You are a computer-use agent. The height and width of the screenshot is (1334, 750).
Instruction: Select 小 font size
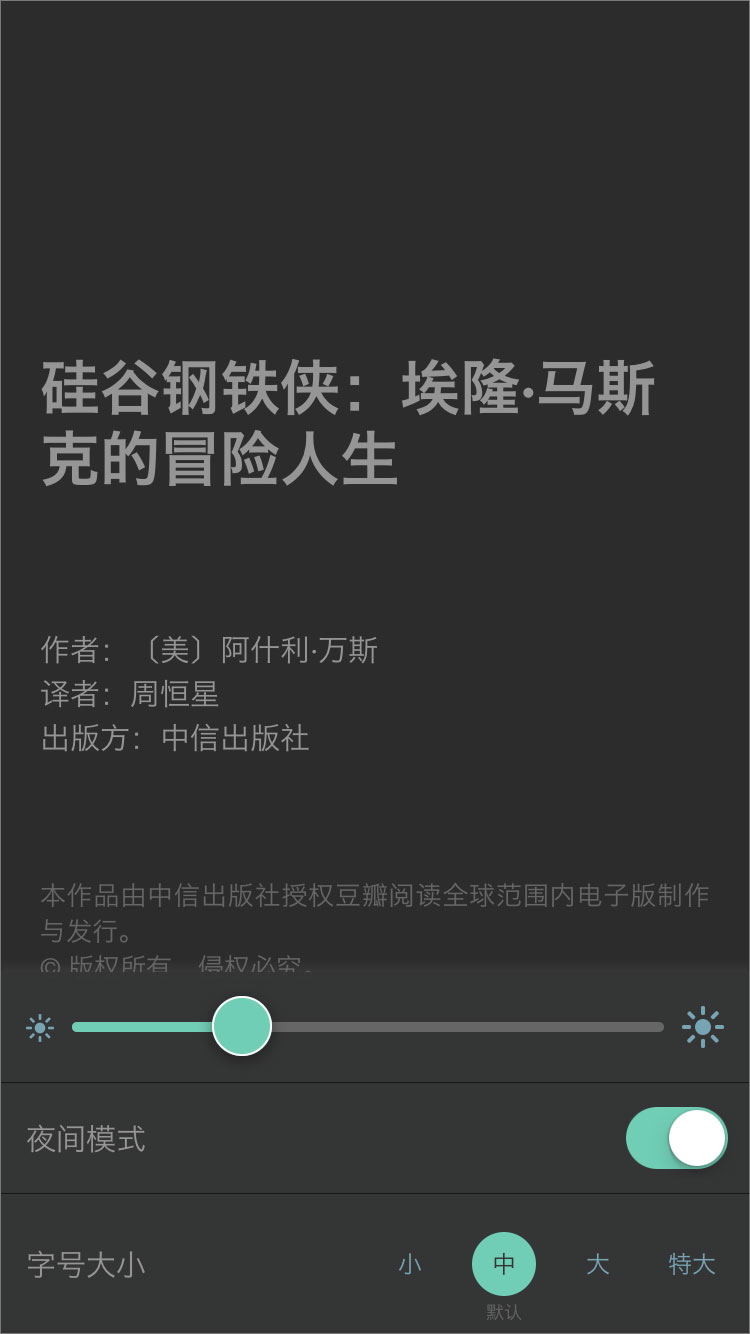410,1264
